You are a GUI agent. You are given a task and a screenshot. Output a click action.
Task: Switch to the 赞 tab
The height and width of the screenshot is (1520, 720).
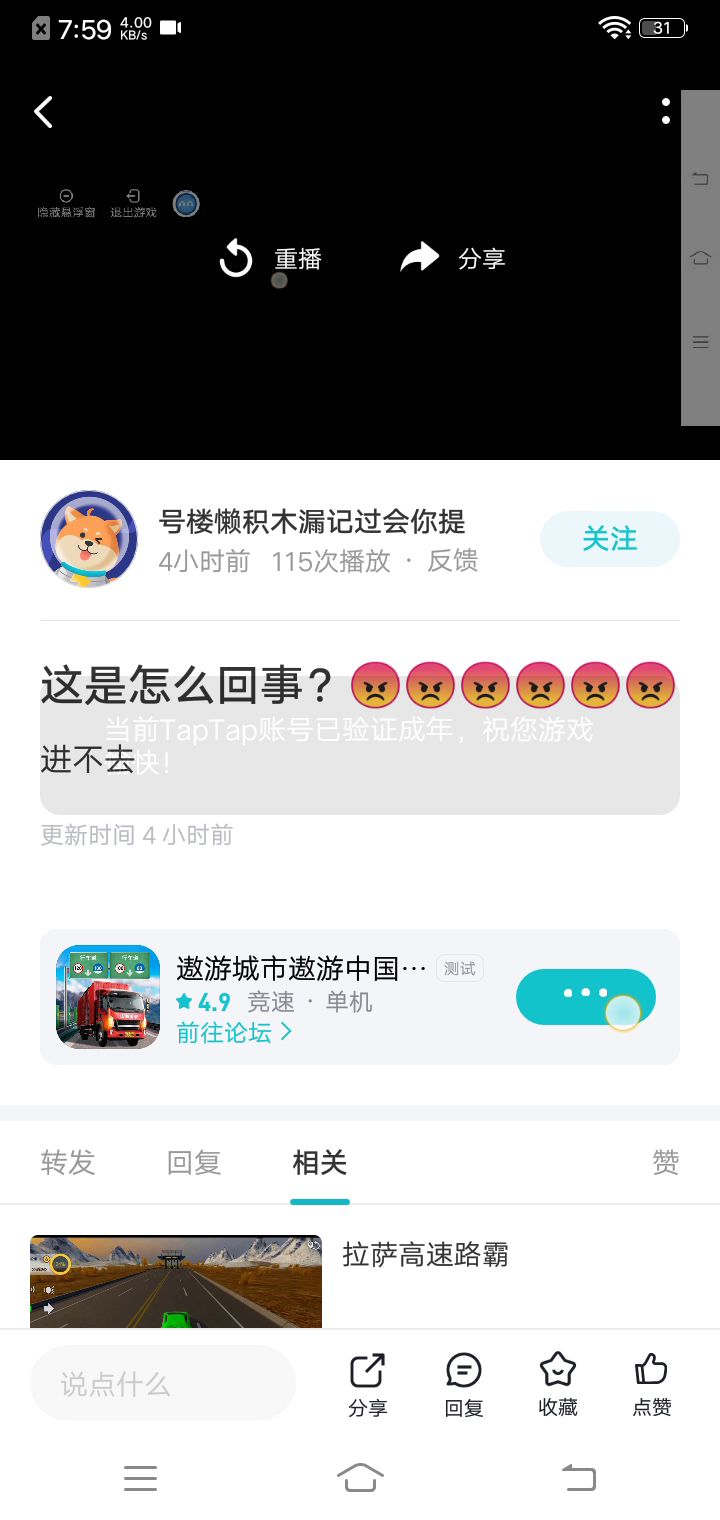[x=666, y=1162]
